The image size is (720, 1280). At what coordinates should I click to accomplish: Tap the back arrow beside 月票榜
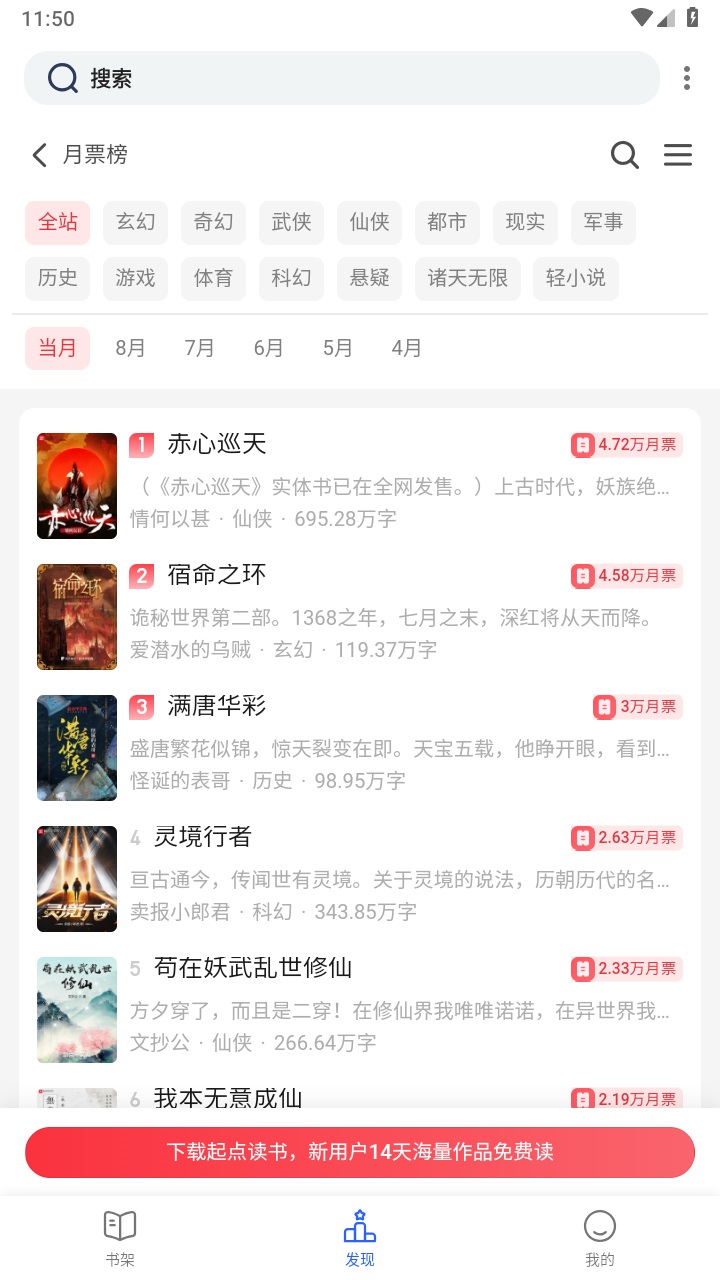38,155
